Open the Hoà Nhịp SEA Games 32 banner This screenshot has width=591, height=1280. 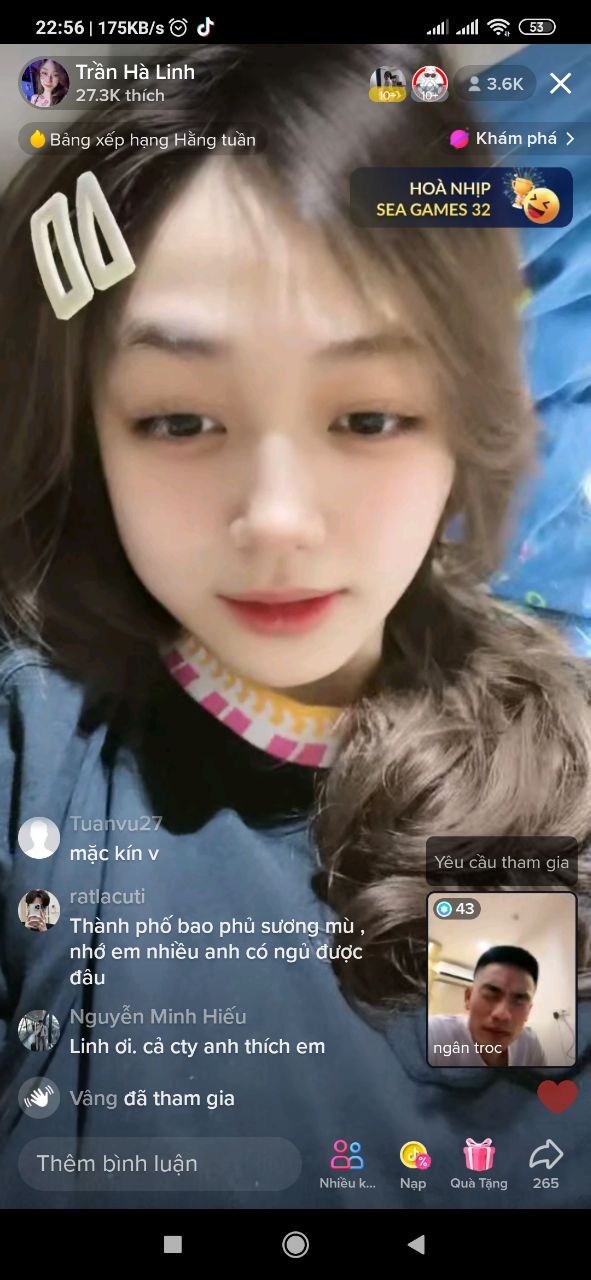pos(461,198)
